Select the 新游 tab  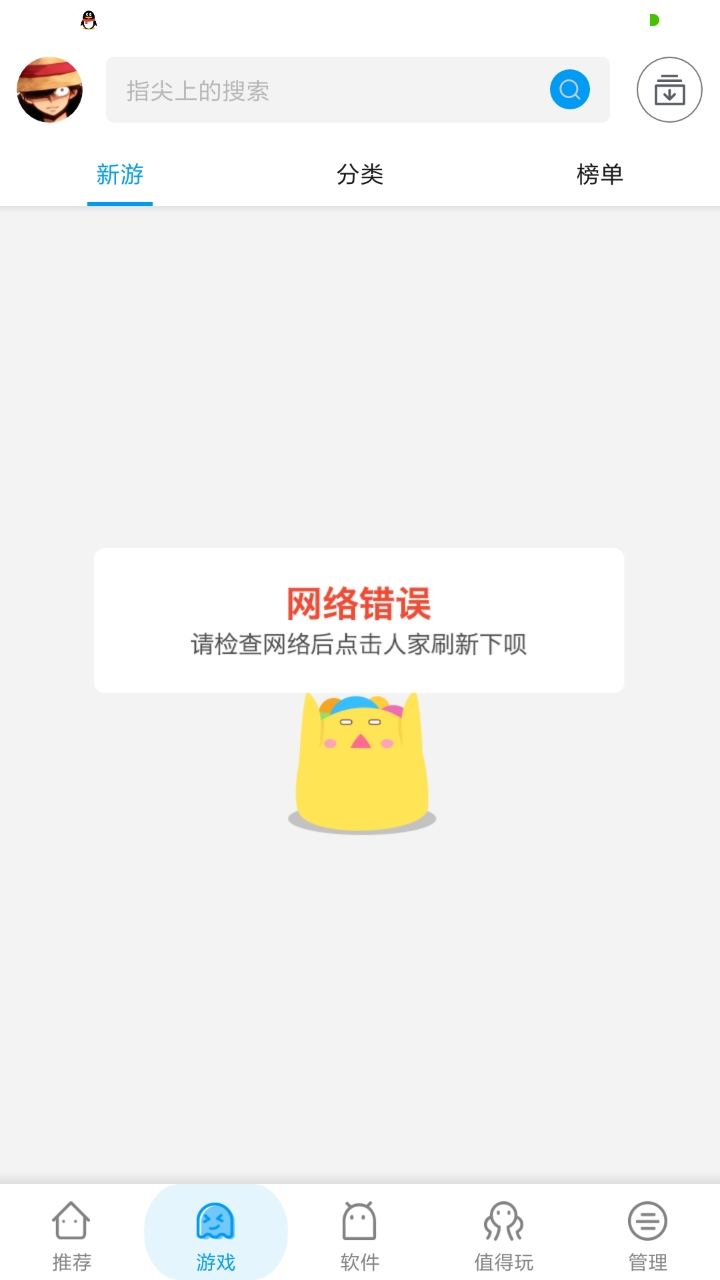(x=120, y=175)
